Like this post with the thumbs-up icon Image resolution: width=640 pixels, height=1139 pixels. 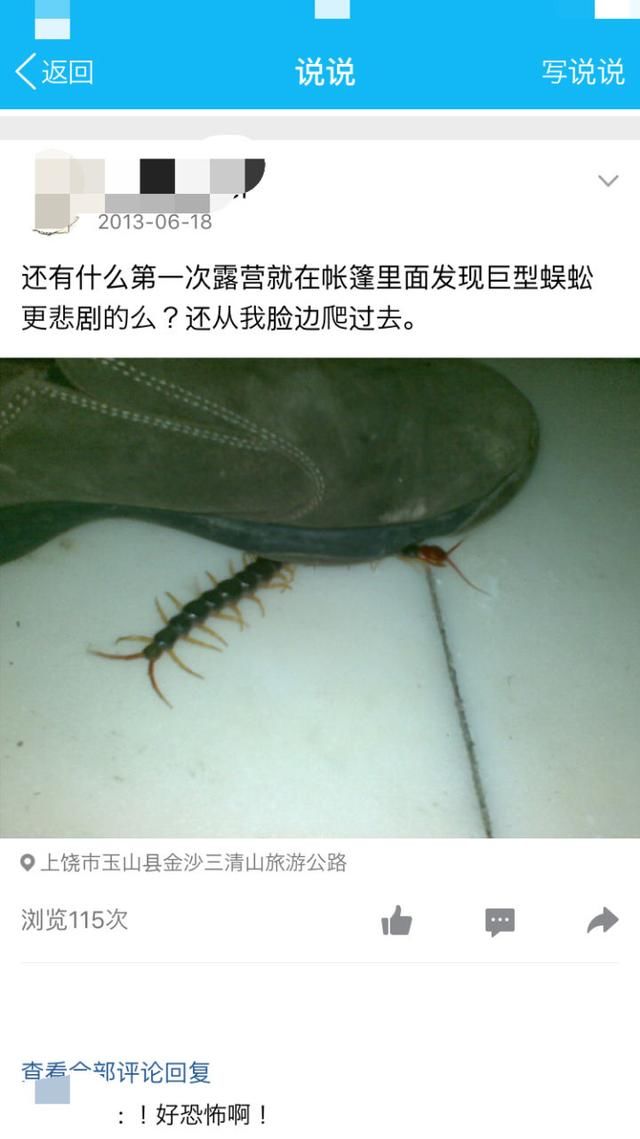click(397, 921)
